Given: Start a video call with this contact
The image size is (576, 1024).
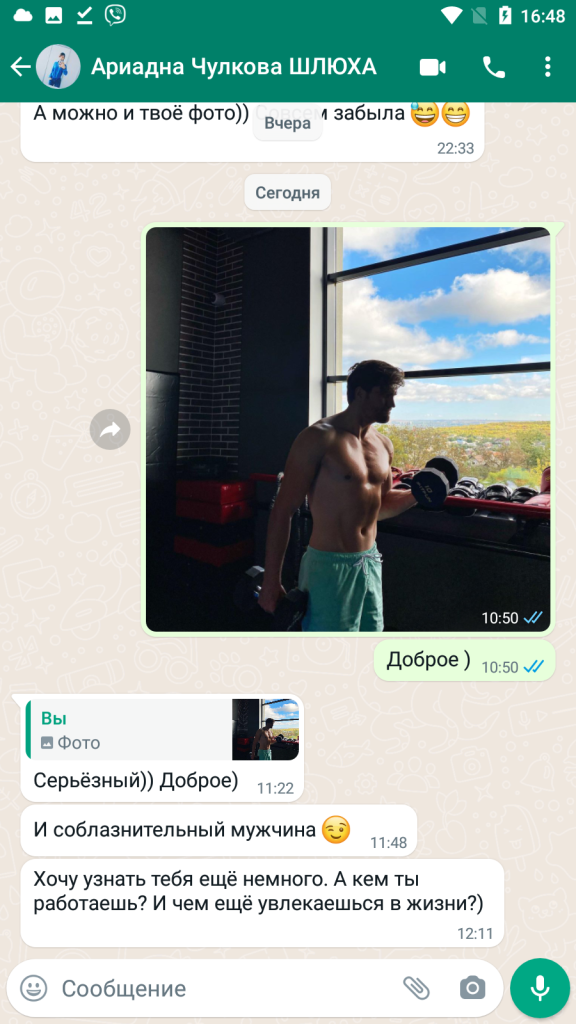Looking at the screenshot, I should (x=432, y=67).
